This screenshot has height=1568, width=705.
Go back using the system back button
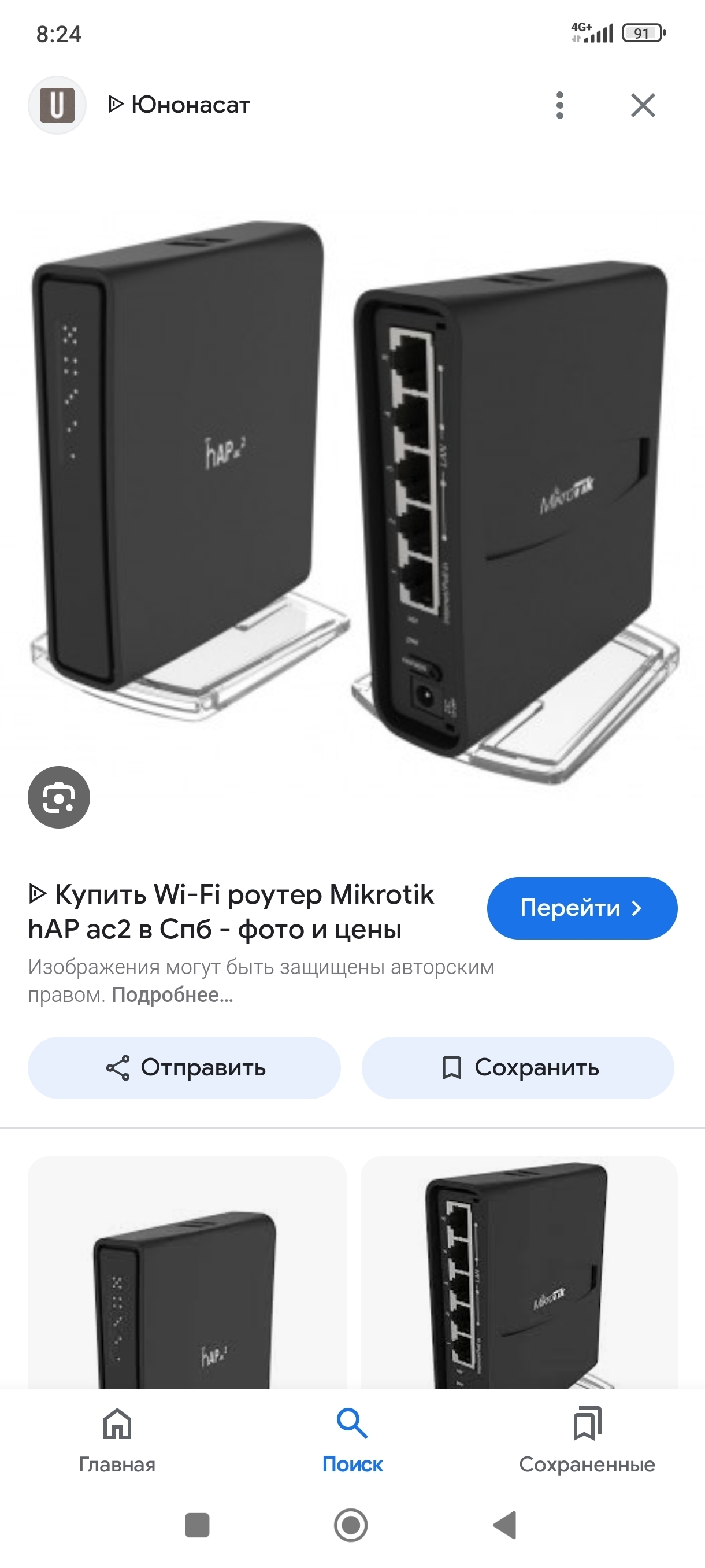(506, 1525)
